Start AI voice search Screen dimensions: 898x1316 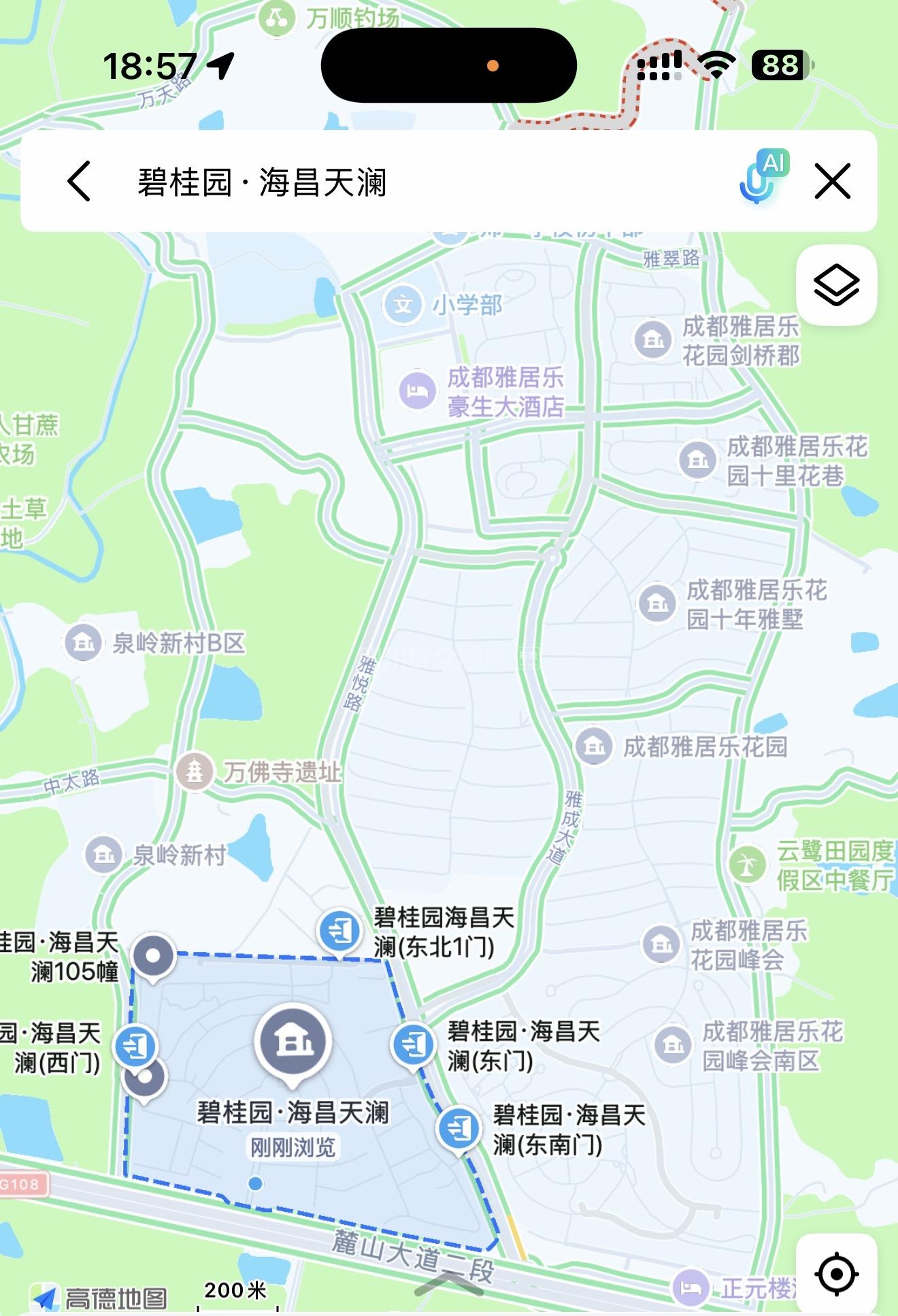pyautogui.click(x=762, y=178)
